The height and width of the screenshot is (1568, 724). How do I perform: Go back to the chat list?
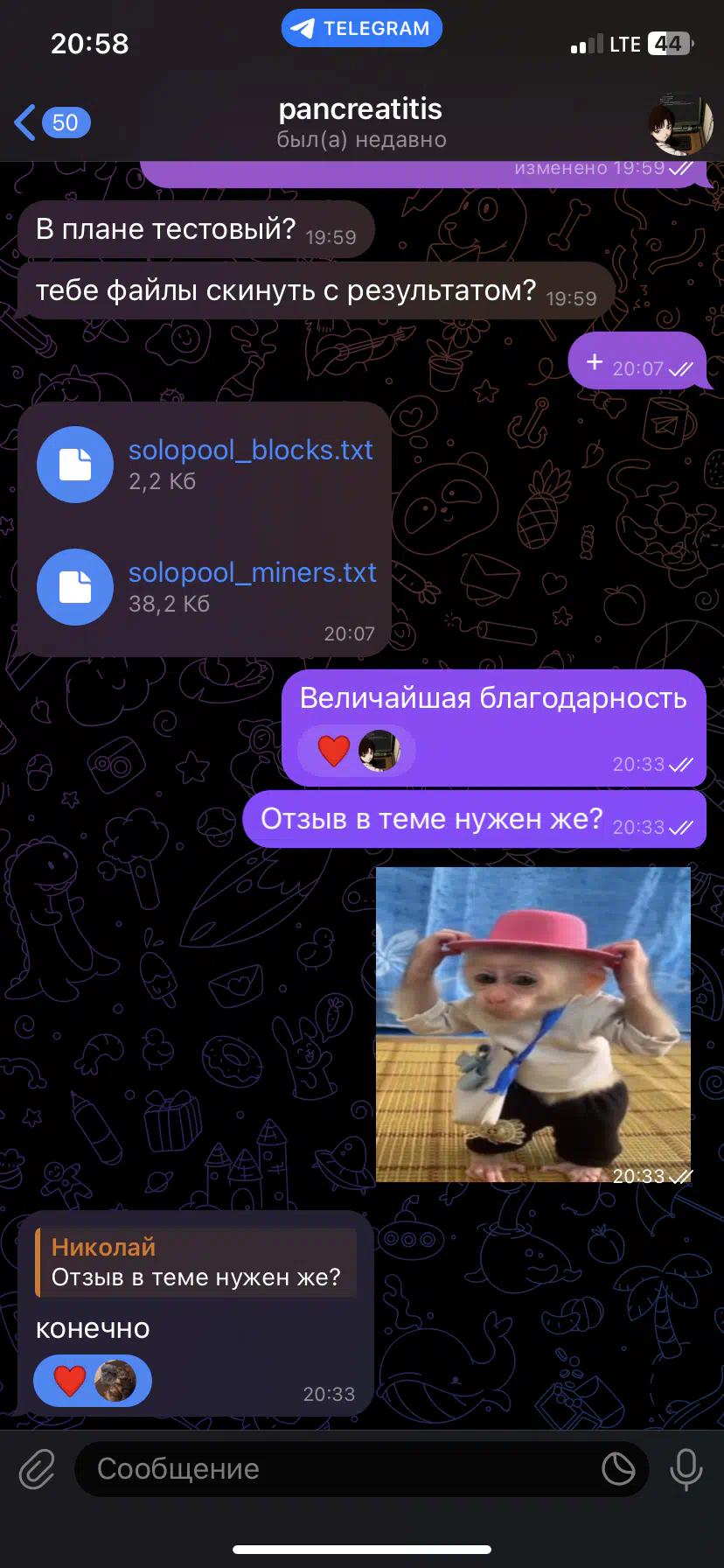click(52, 122)
